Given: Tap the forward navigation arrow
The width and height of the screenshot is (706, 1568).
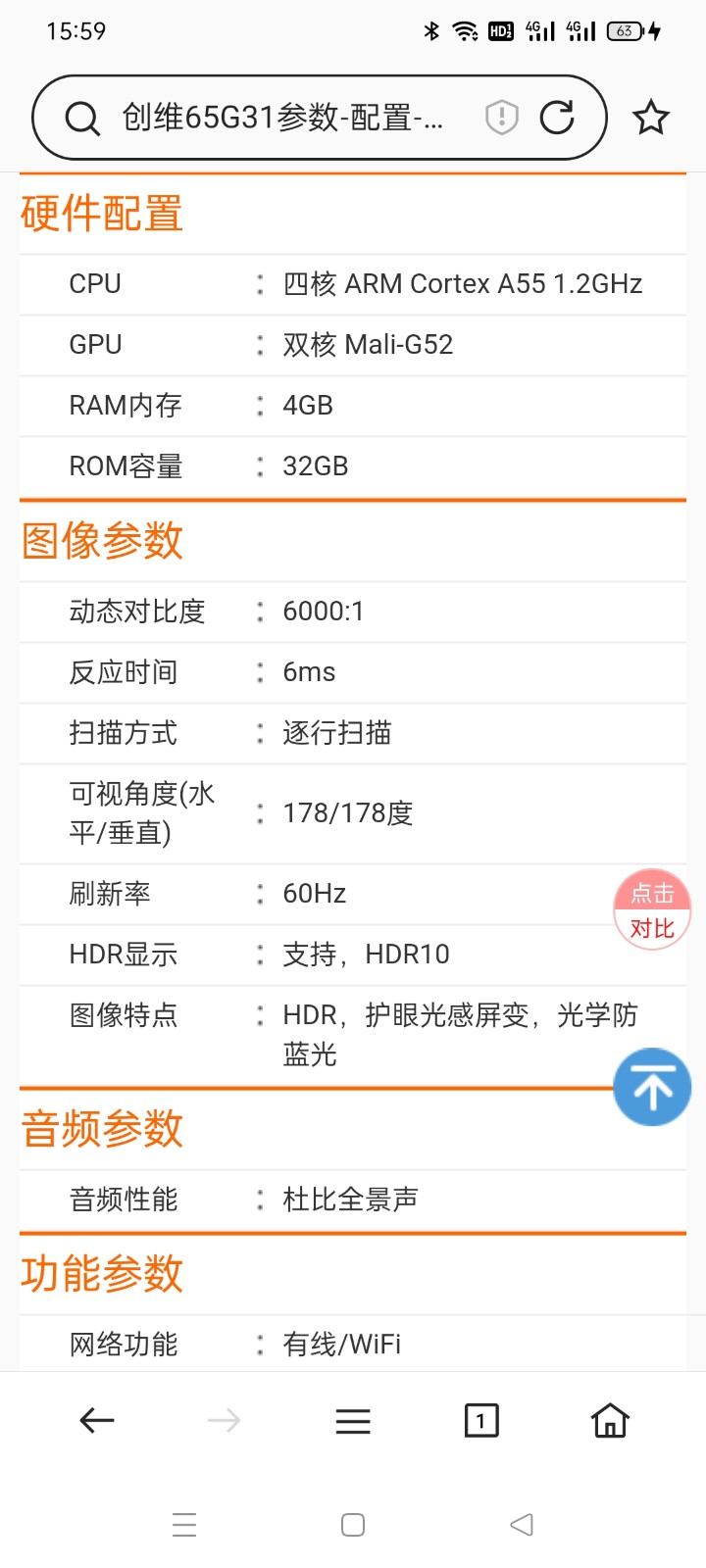Looking at the screenshot, I should tap(224, 1420).
